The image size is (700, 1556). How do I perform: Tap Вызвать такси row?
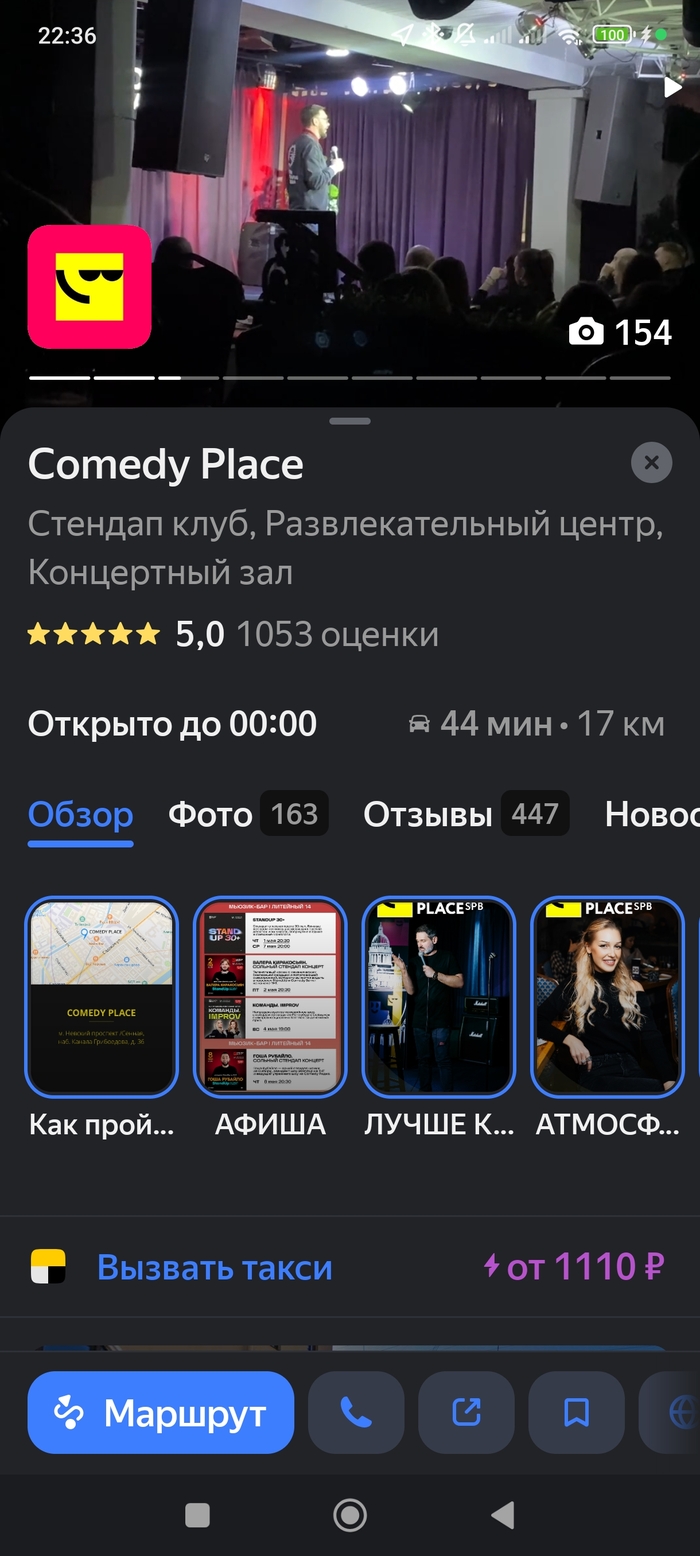[350, 1267]
